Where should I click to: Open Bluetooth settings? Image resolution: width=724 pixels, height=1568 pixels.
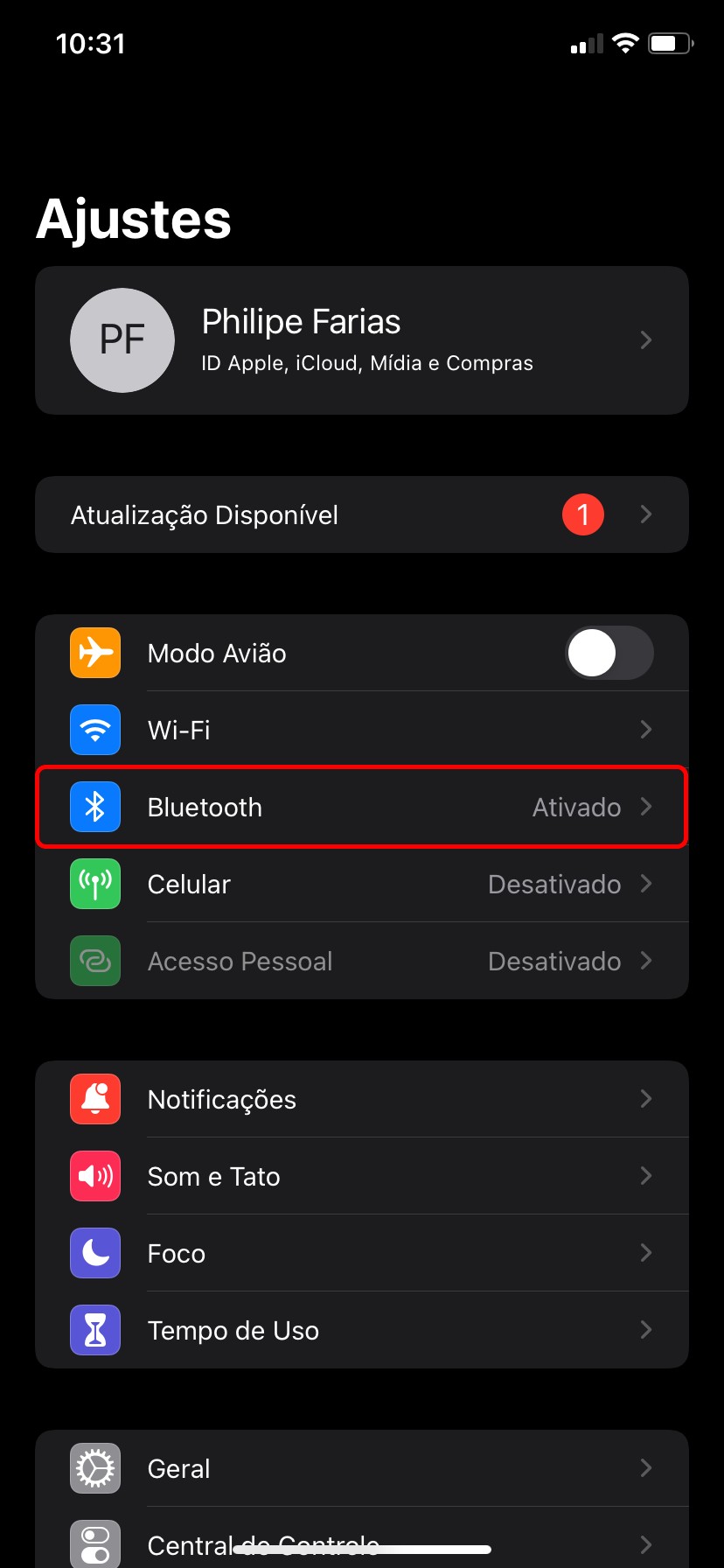coord(362,807)
